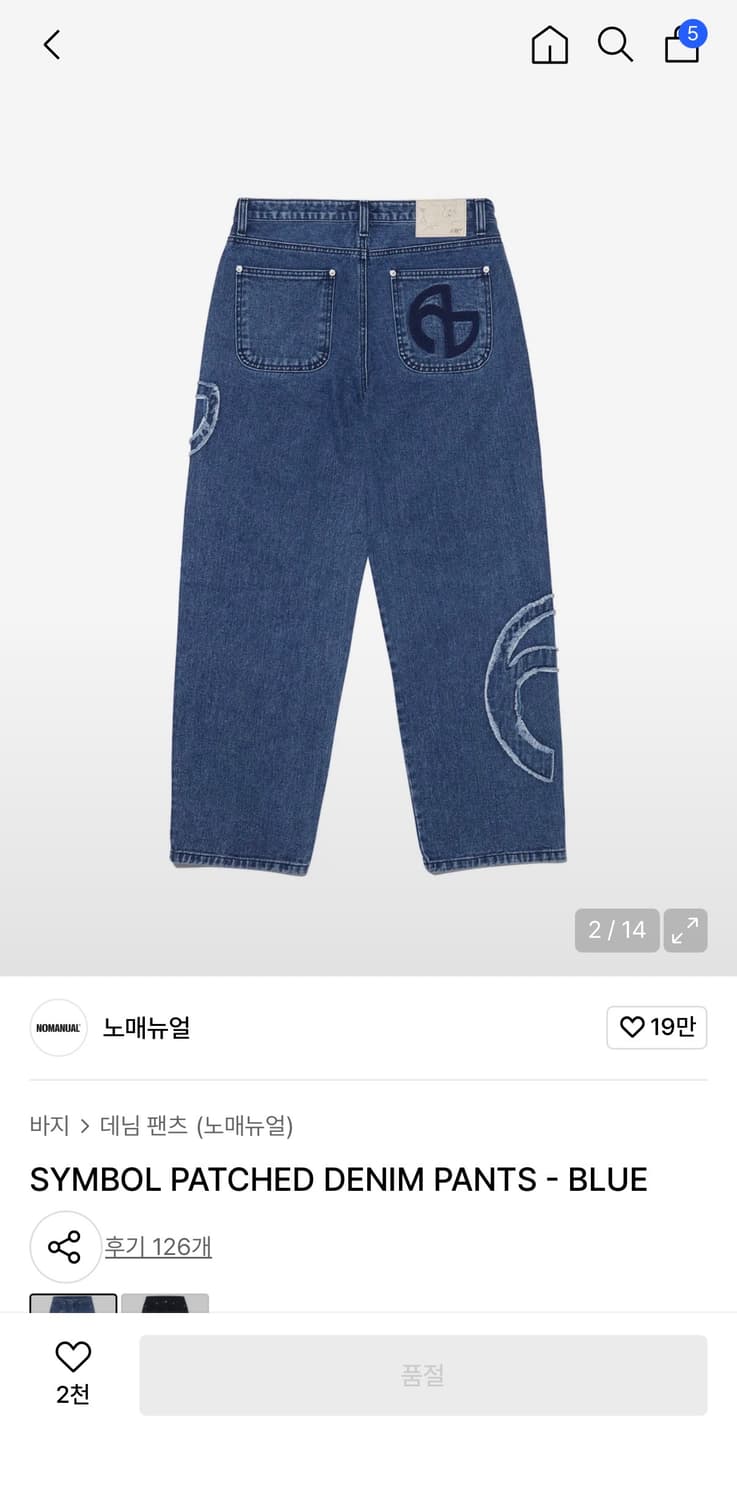Image resolution: width=737 pixels, height=1500 pixels.
Task: Go to the home screen
Action: [549, 44]
